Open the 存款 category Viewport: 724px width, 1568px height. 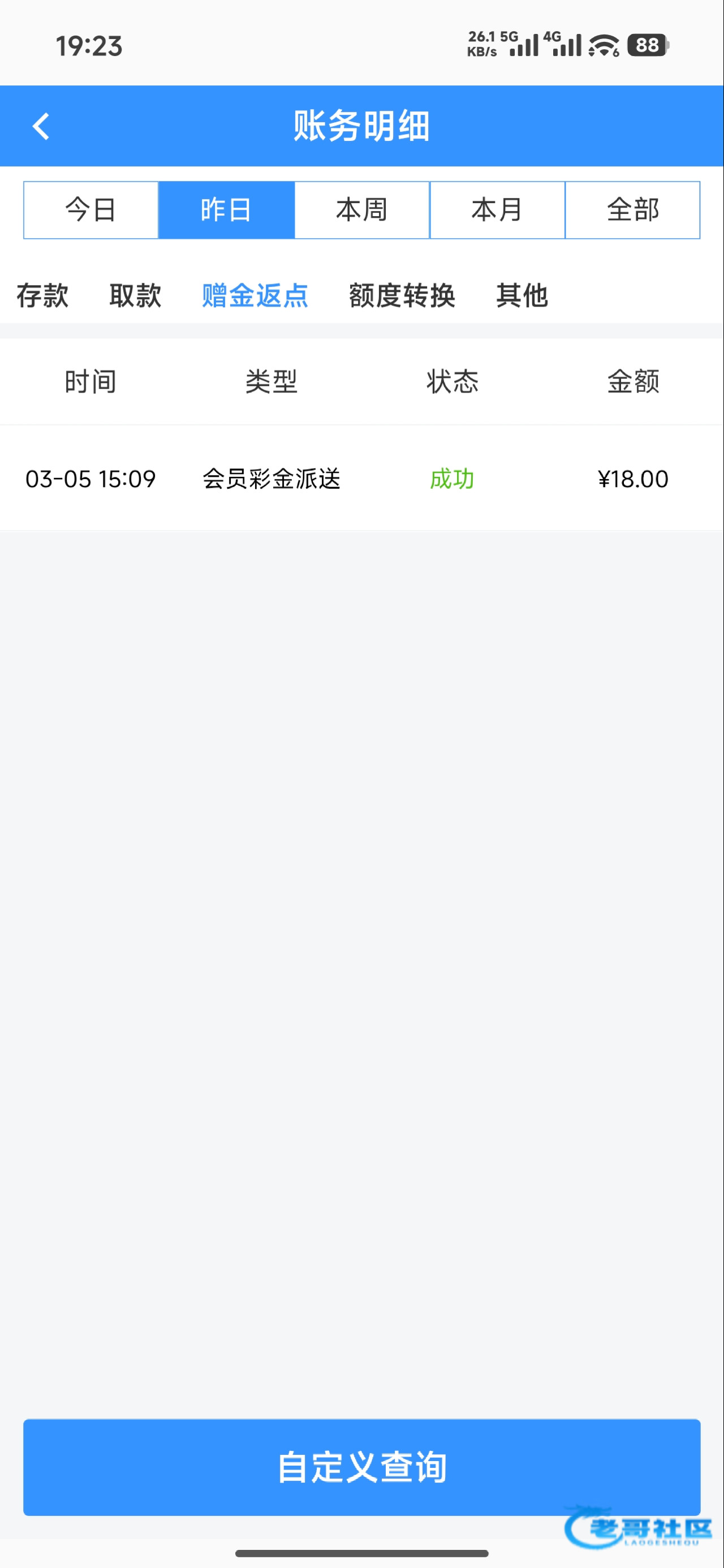pos(42,296)
